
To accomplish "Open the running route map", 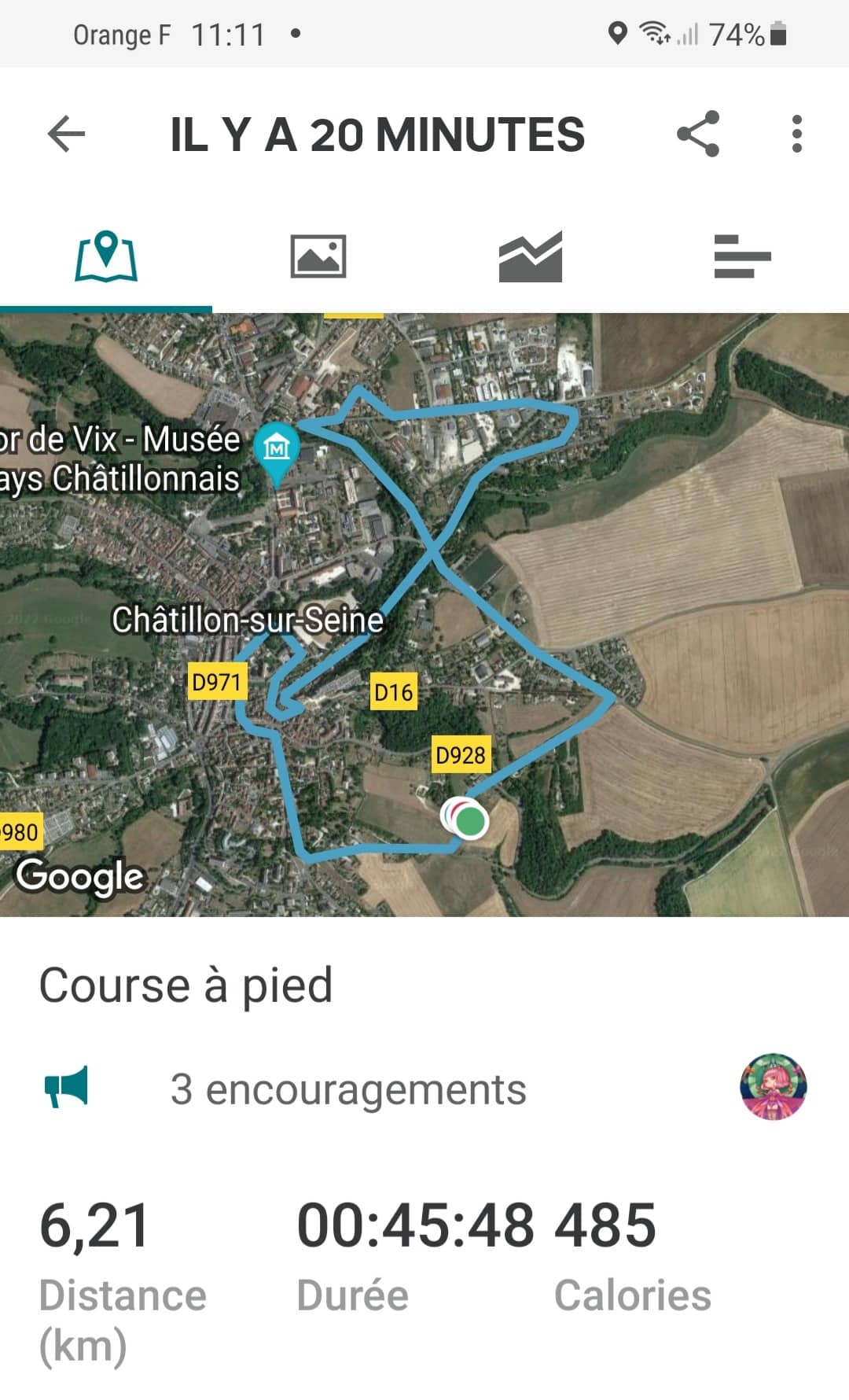I will (424, 615).
